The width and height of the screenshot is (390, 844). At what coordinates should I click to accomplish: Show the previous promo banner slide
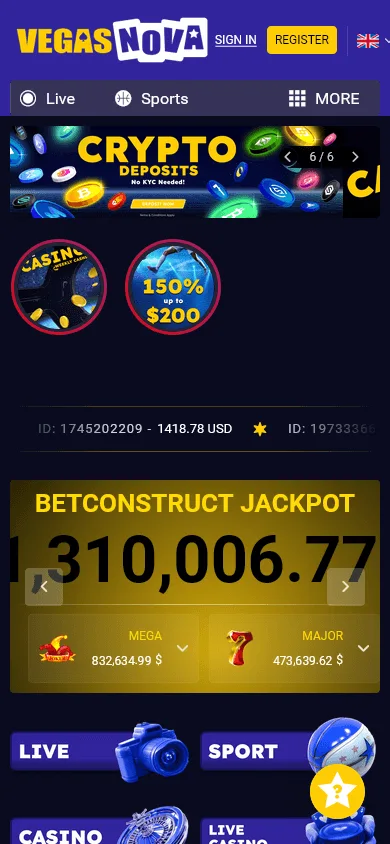[288, 157]
